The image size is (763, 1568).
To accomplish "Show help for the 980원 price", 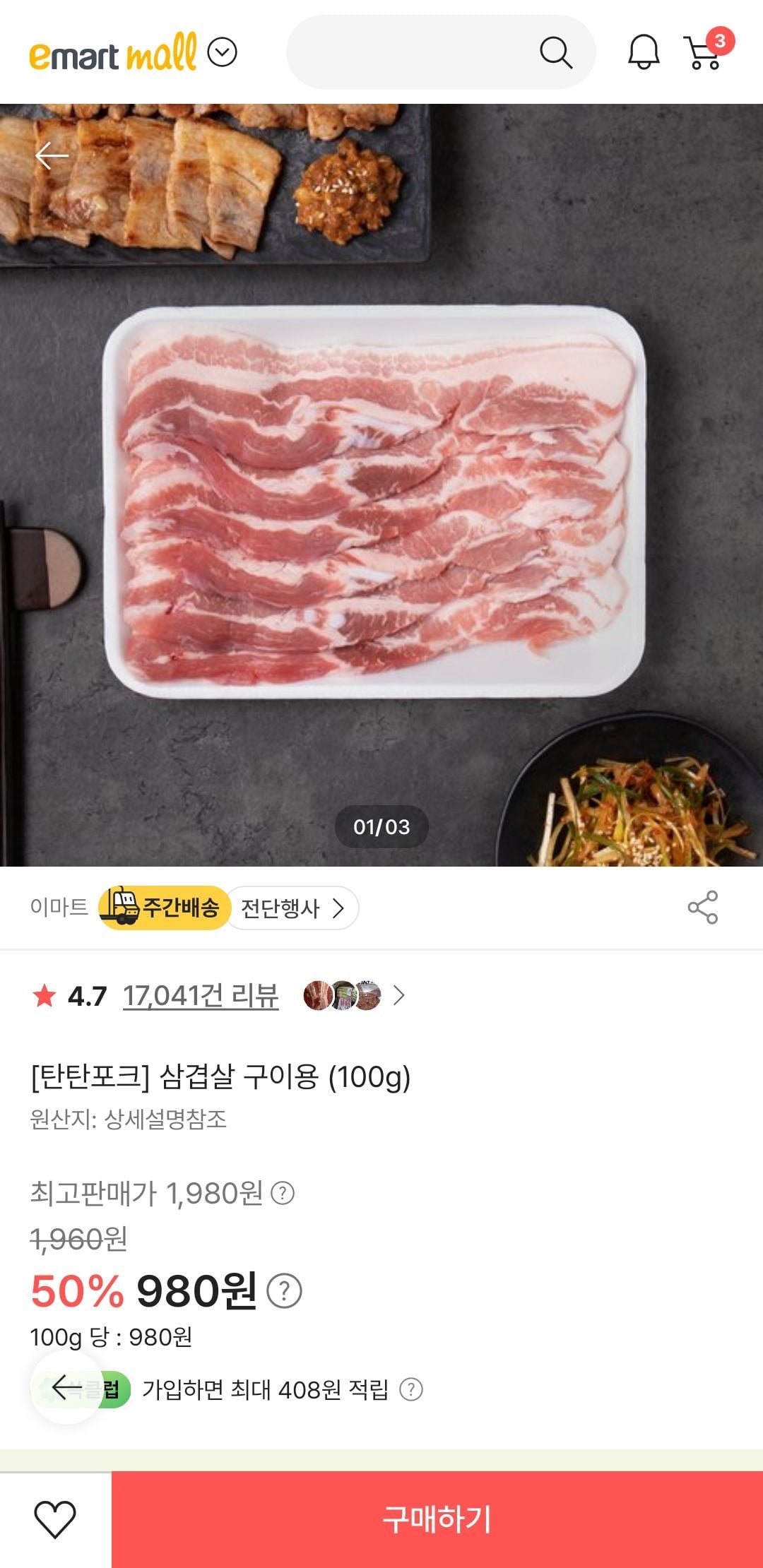I will coord(284,1291).
